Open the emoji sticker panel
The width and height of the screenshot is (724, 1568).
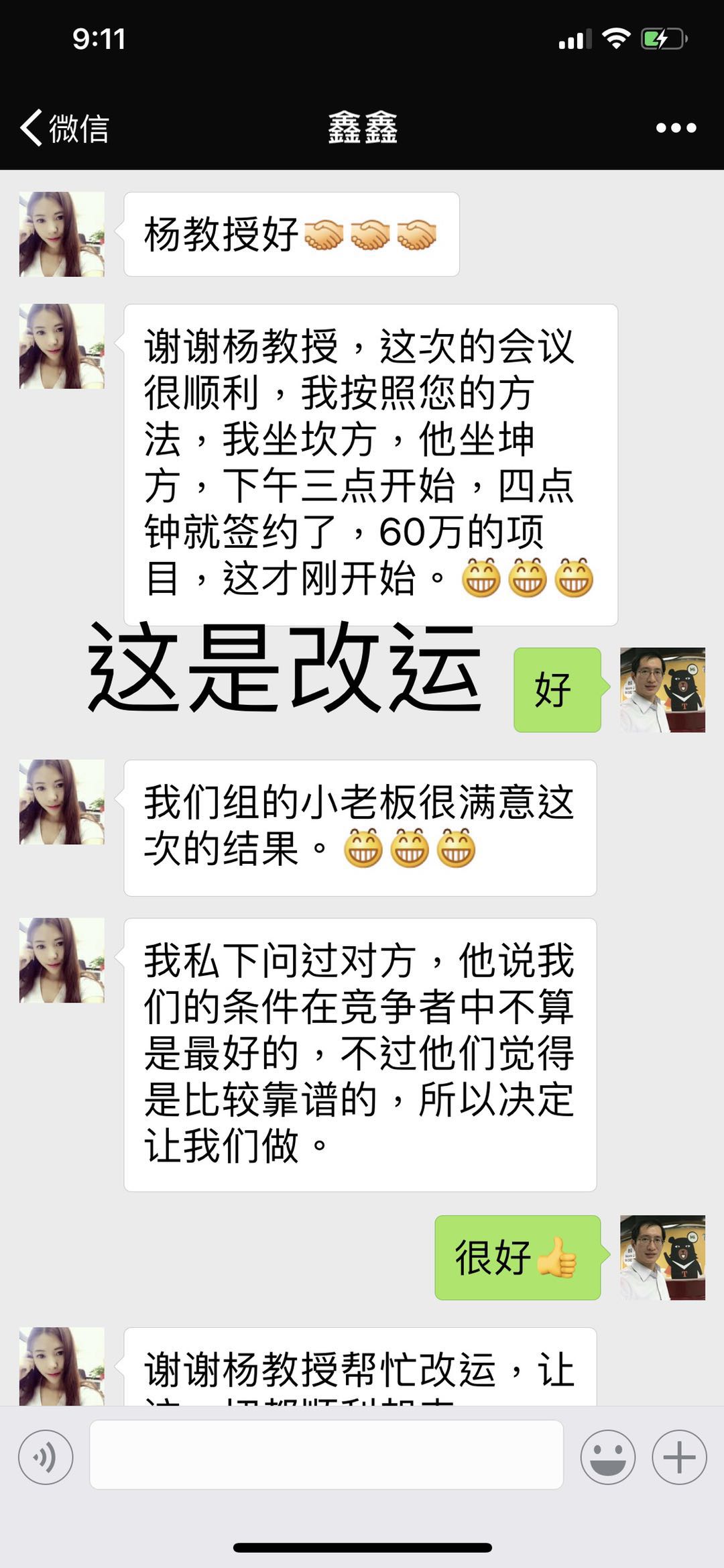[x=607, y=1457]
